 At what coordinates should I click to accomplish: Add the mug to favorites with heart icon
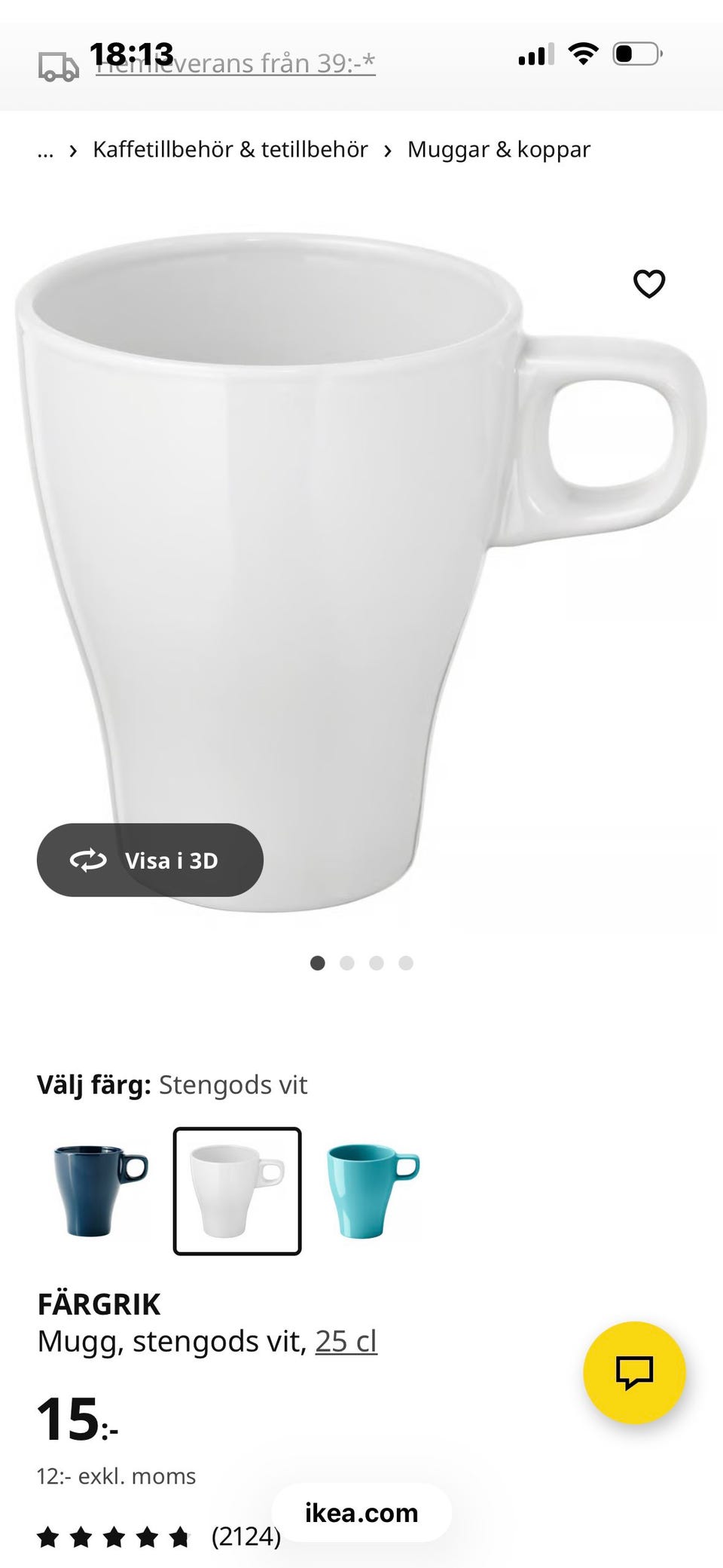pos(648,284)
